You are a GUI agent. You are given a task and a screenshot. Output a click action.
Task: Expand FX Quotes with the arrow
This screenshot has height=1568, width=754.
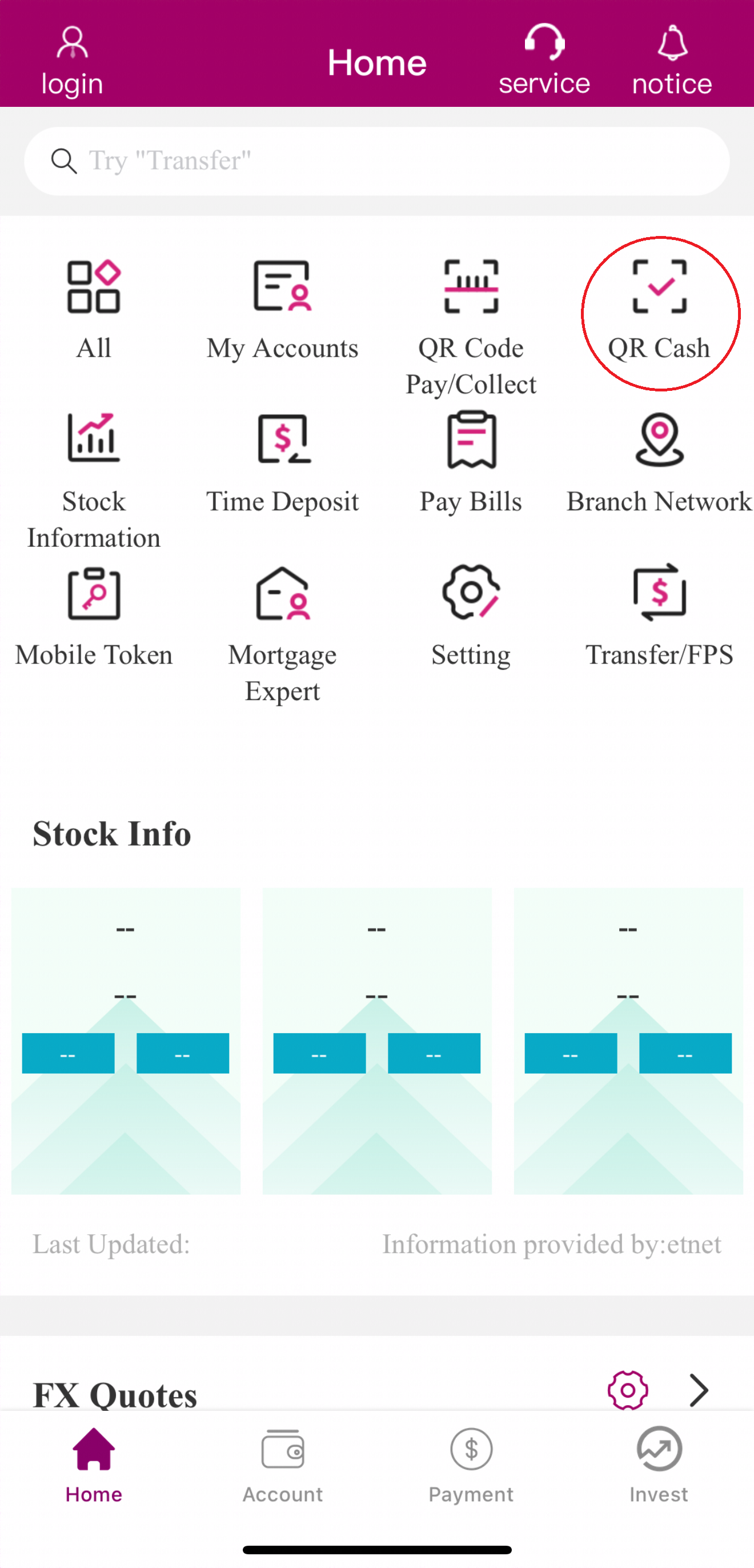tap(699, 1390)
